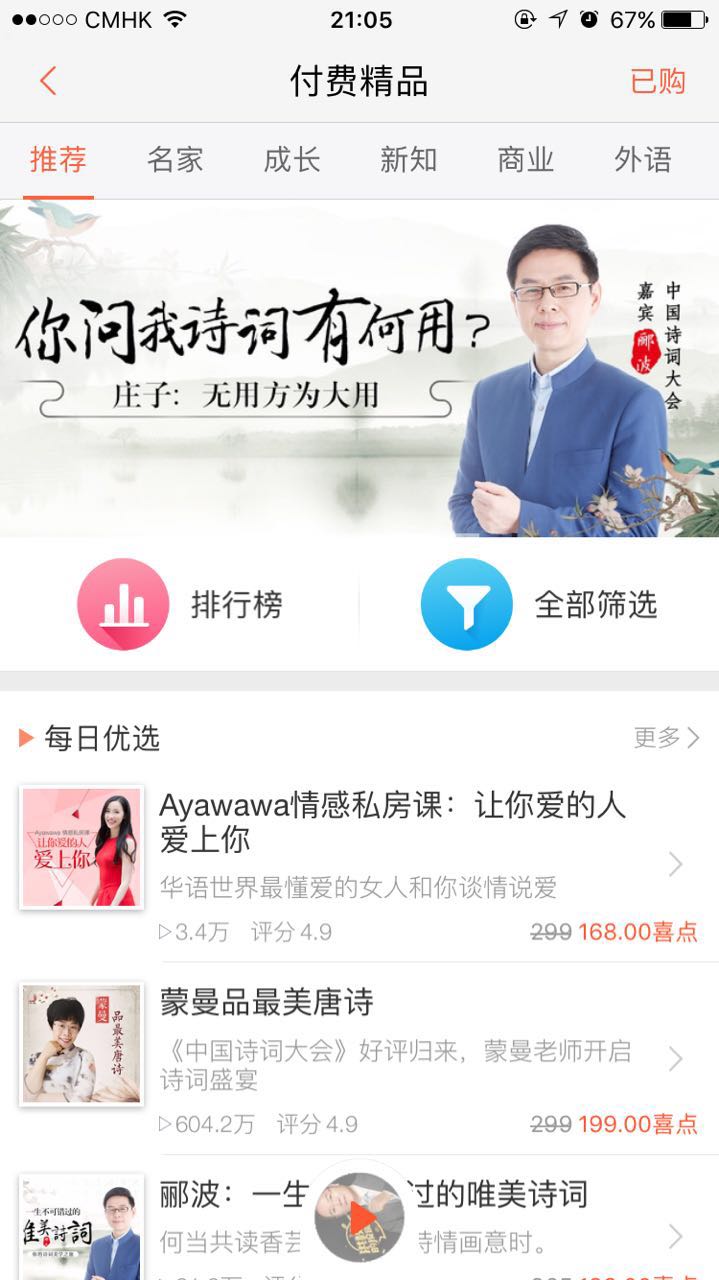Go back using the top-left arrow
Viewport: 719px width, 1280px height.
pos(48,81)
